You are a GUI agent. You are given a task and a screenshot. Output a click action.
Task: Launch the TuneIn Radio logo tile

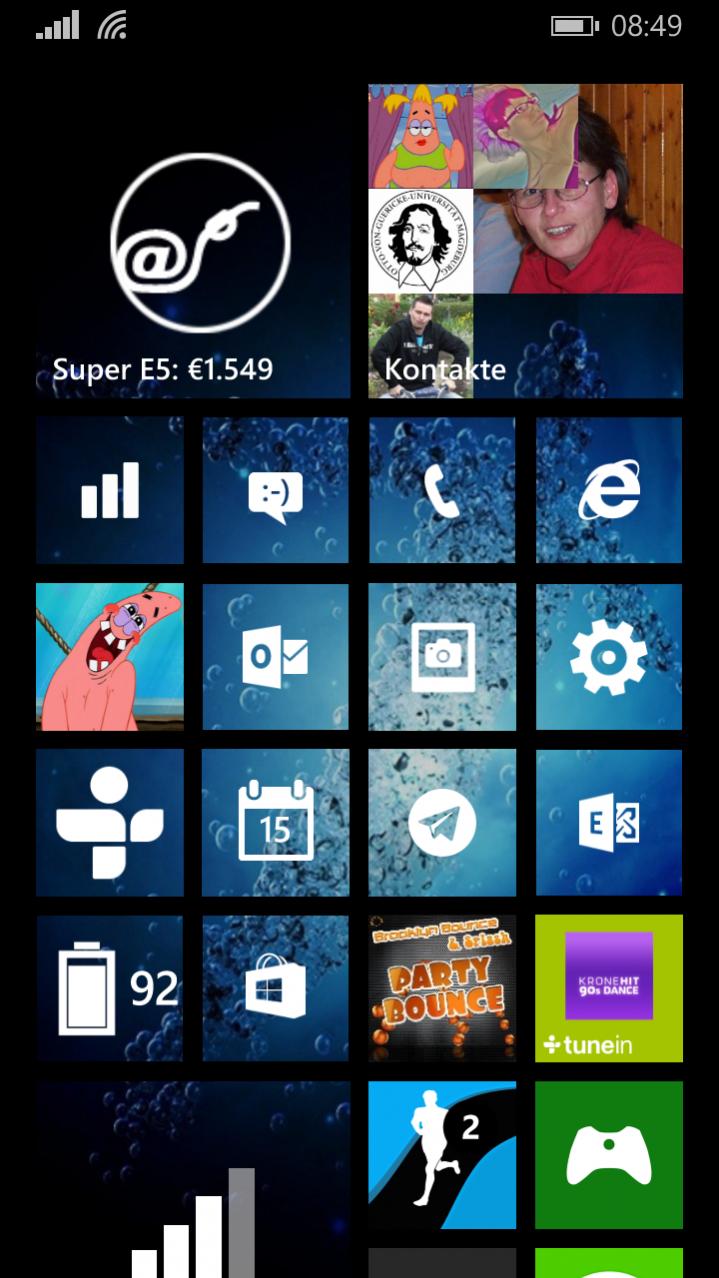(110, 822)
